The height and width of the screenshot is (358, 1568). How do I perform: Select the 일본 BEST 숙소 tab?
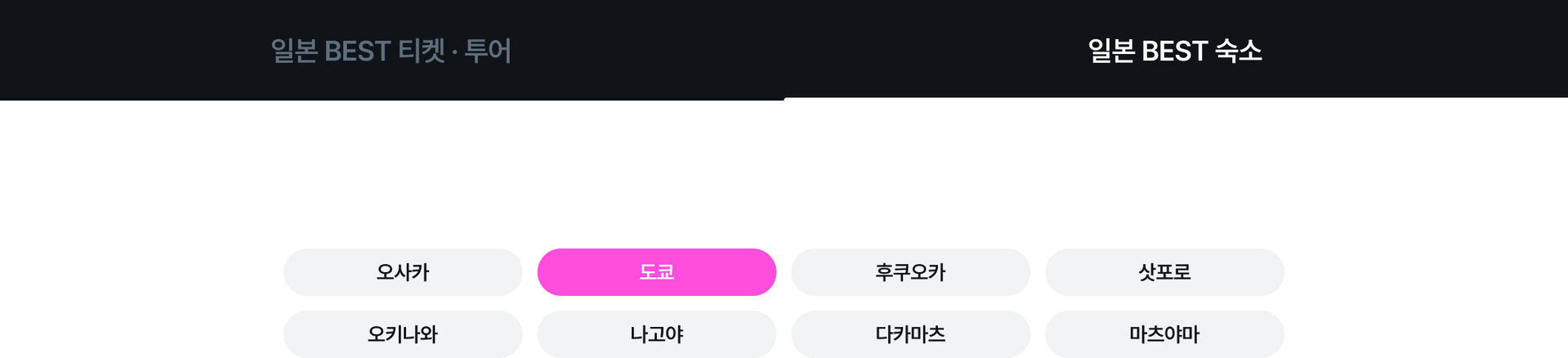click(x=1174, y=51)
